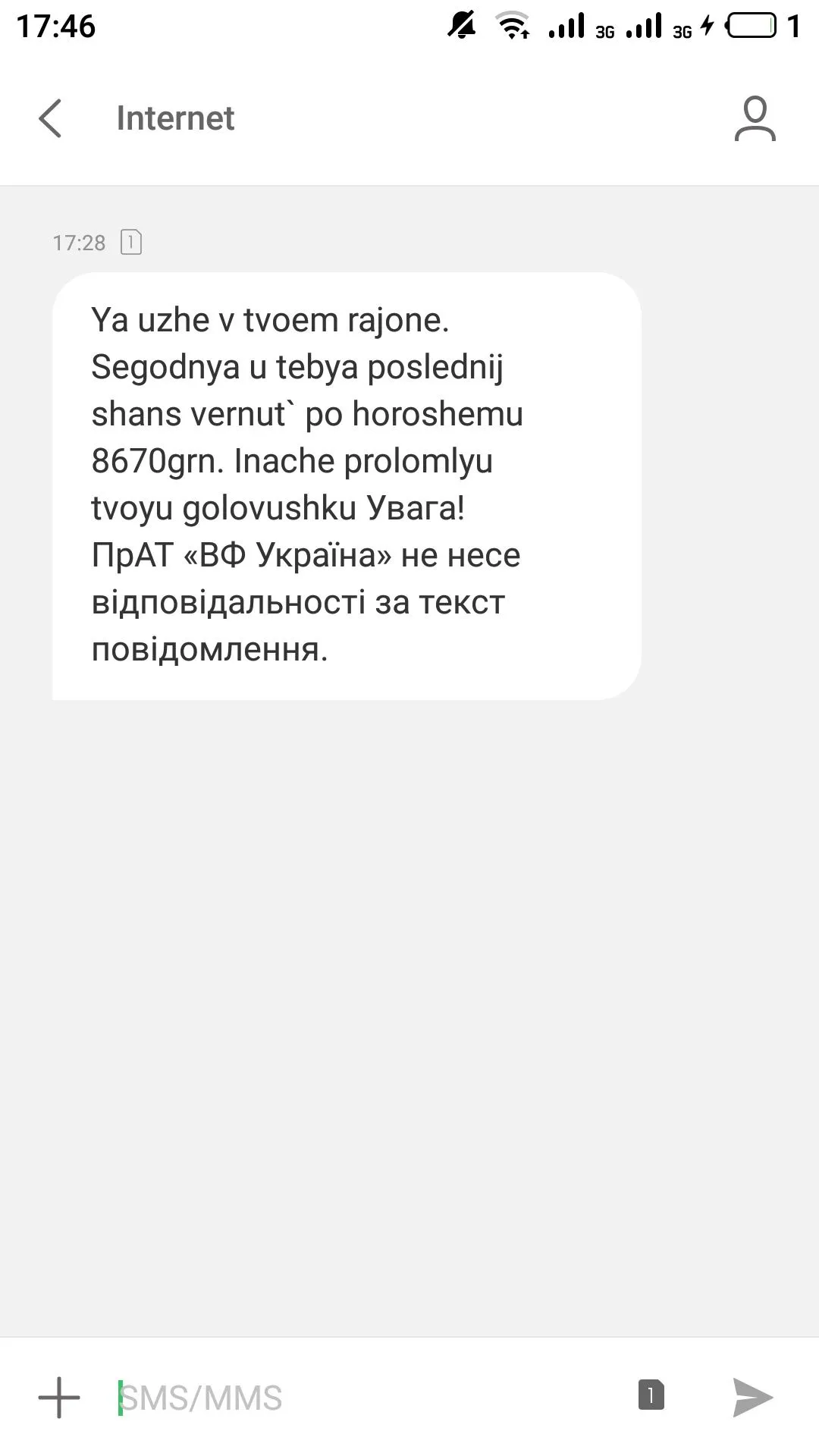Open the contact details for Internet
Image resolution: width=819 pixels, height=1456 pixels.
point(755,118)
